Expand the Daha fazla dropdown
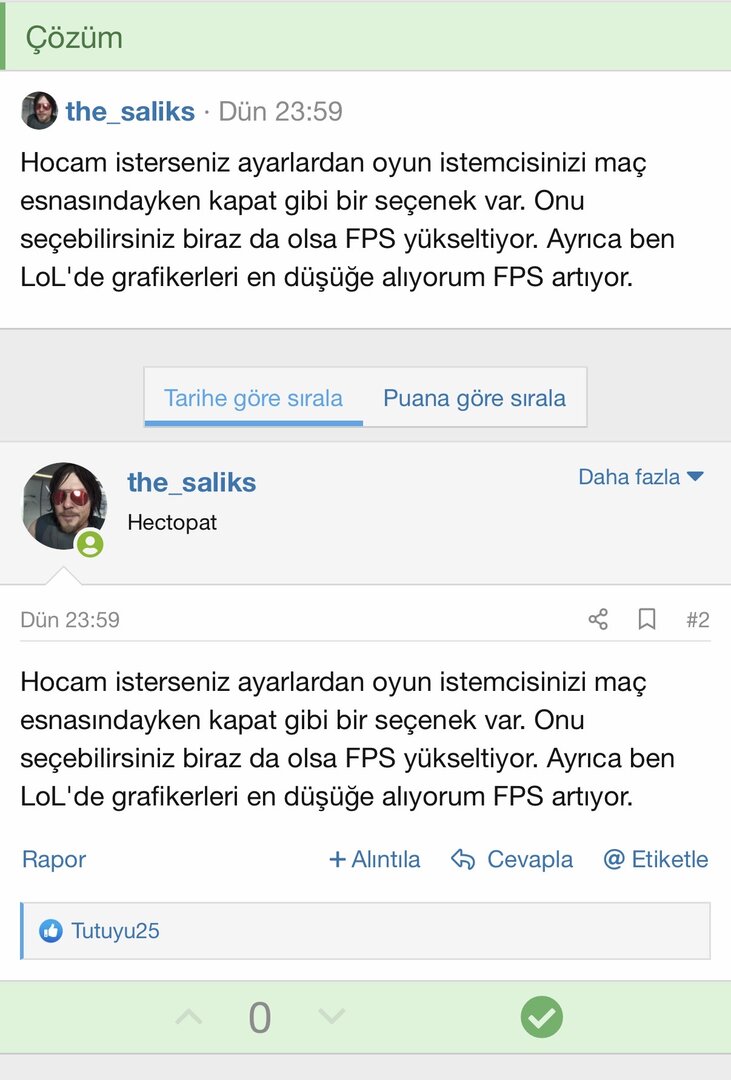Viewport: 731px width, 1080px height. (641, 477)
